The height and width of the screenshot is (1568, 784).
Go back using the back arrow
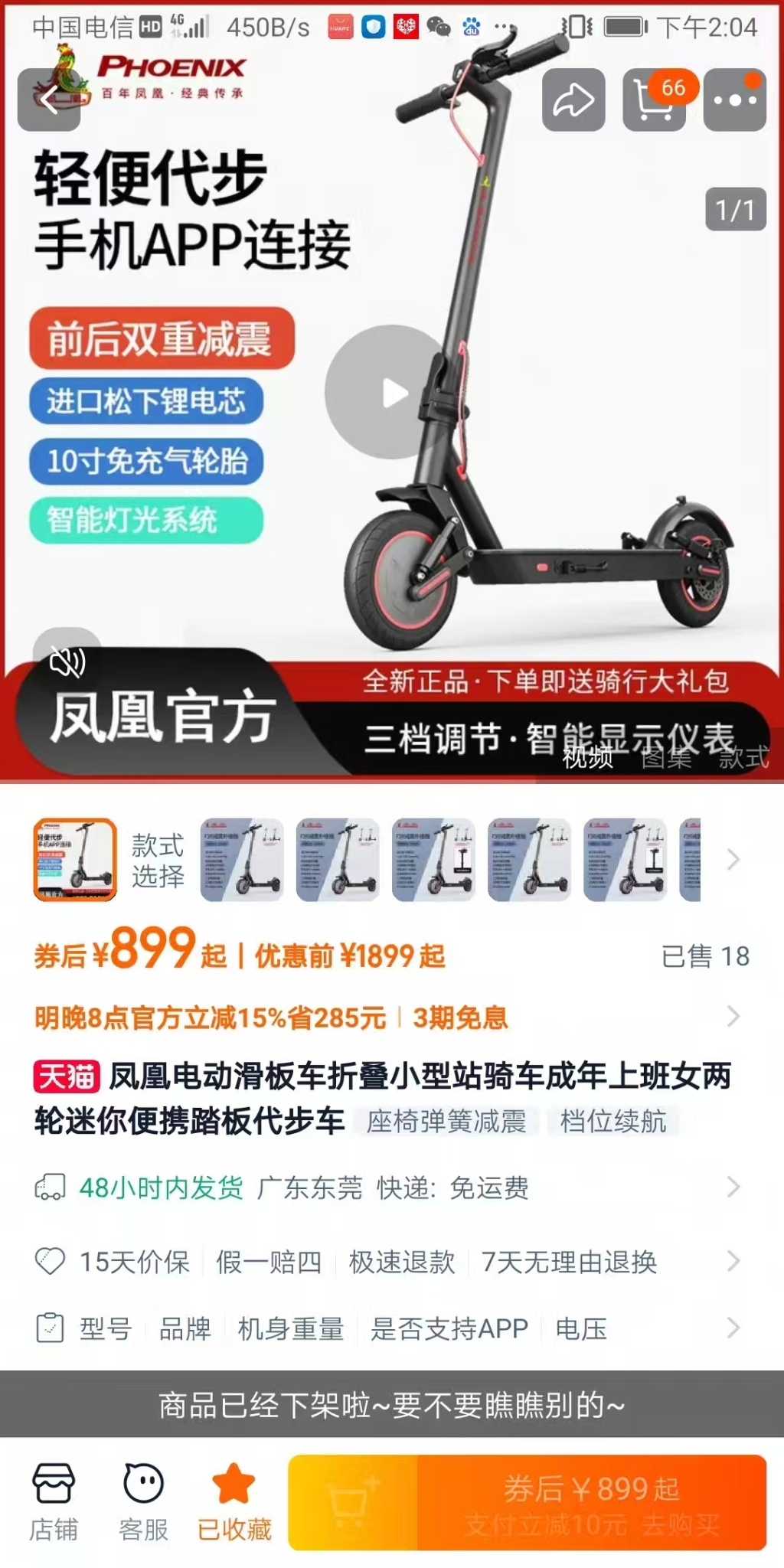coord(49,100)
